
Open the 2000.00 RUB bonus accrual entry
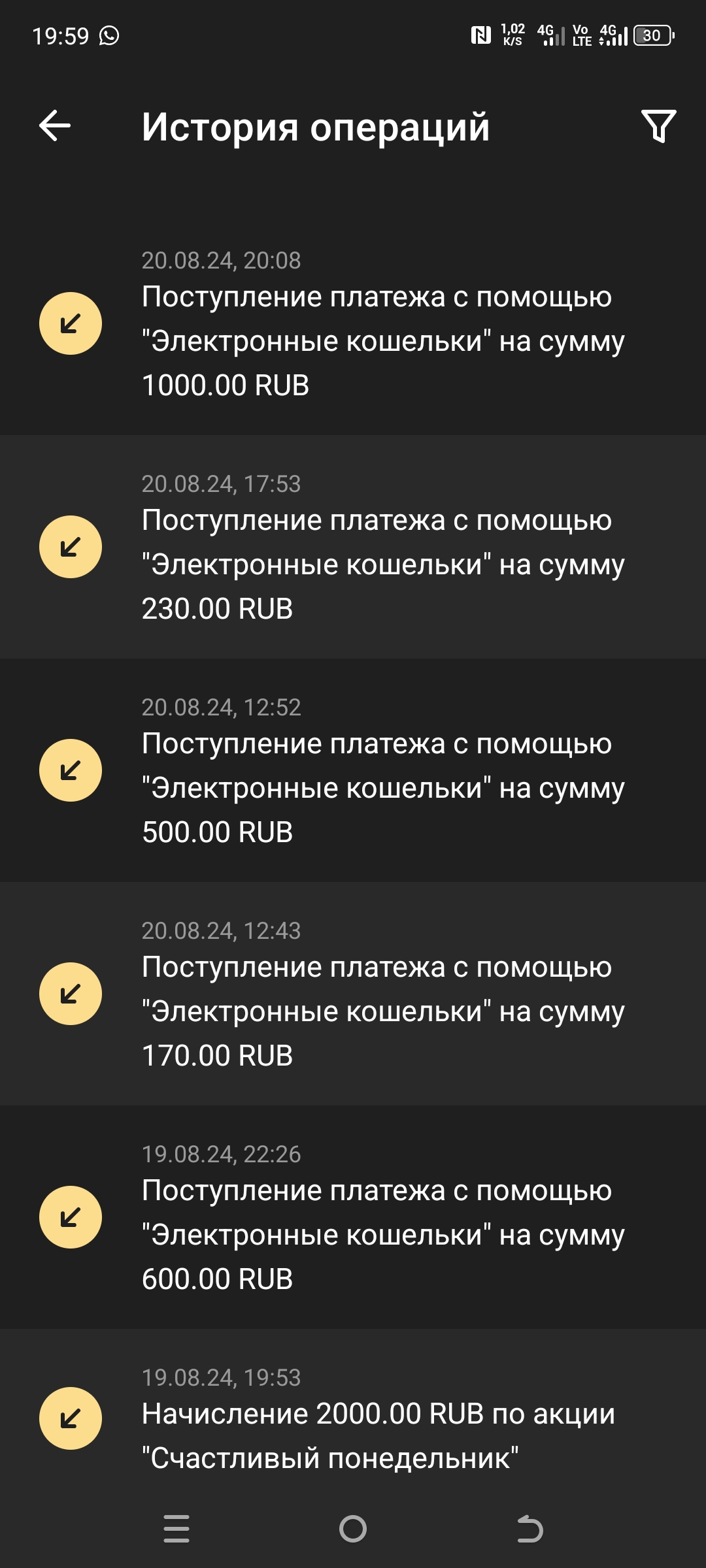(378, 1436)
